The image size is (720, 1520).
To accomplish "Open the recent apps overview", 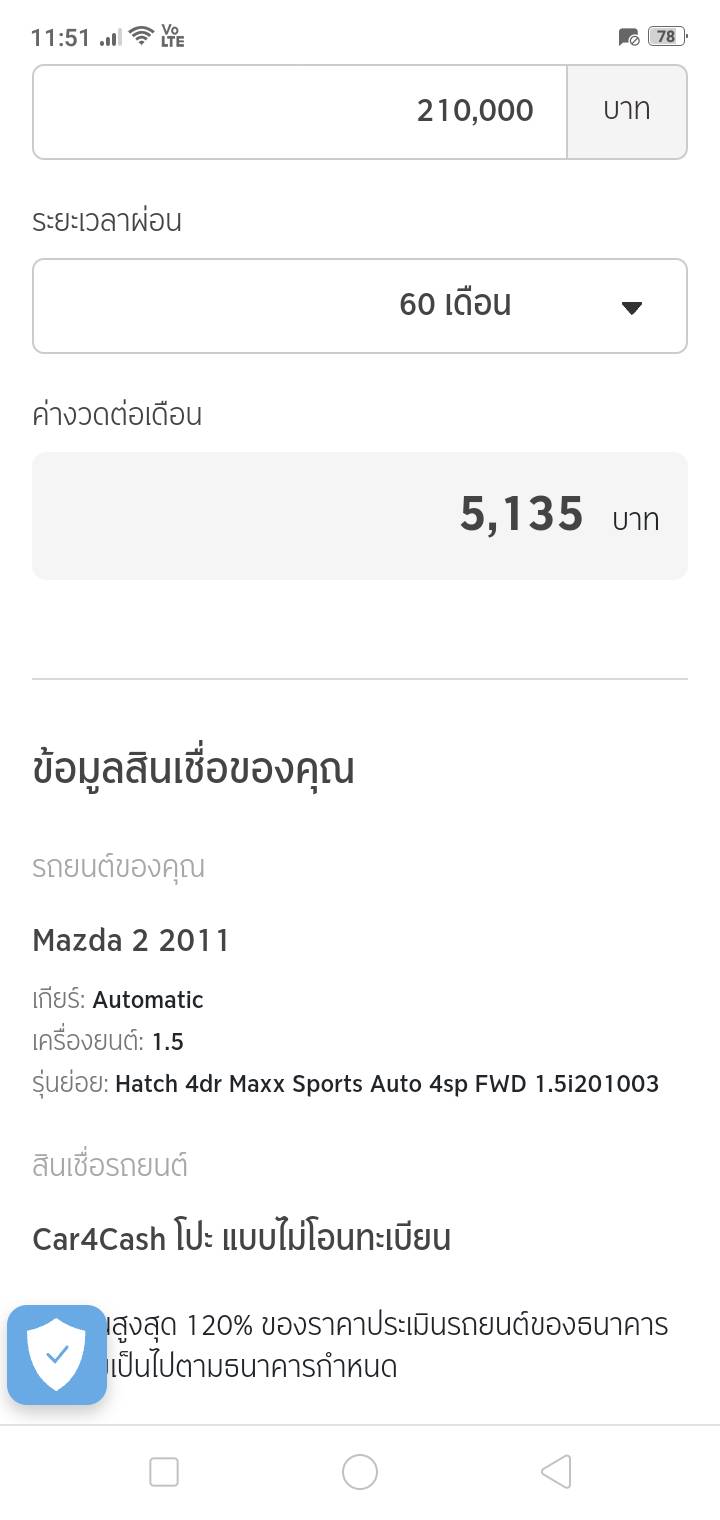I will pyautogui.click(x=164, y=1472).
